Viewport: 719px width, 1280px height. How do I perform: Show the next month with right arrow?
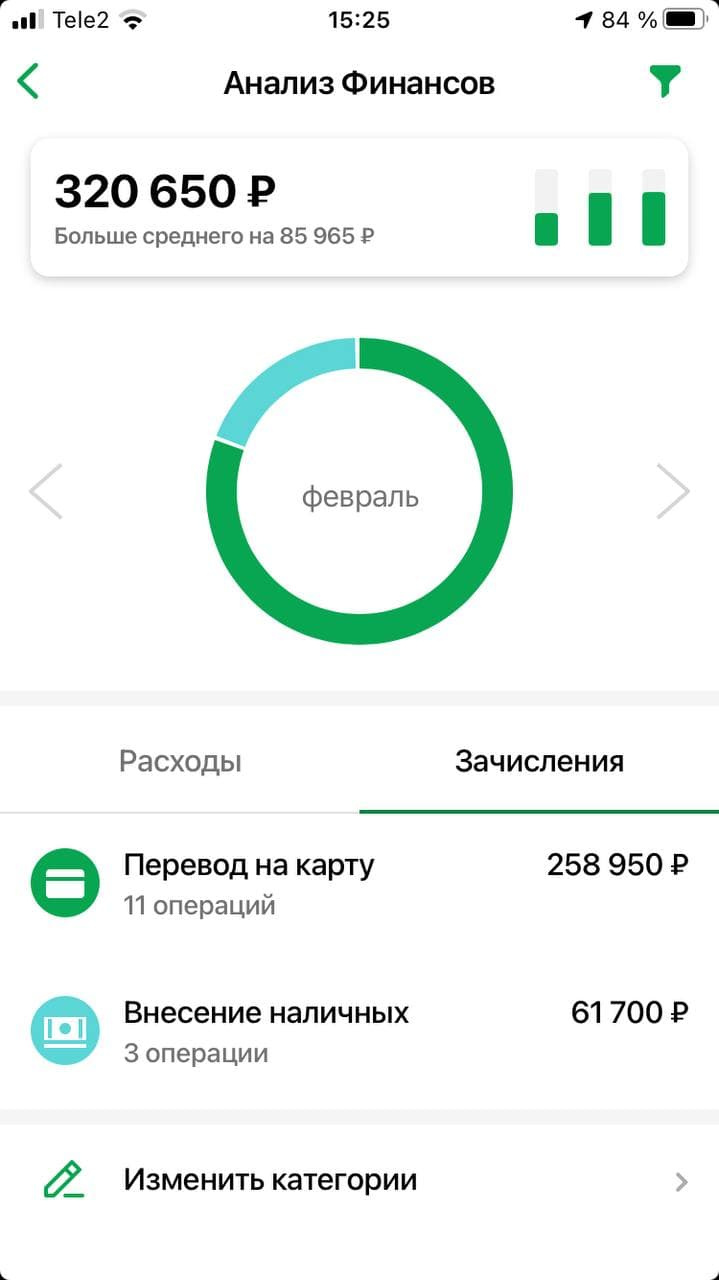click(672, 491)
